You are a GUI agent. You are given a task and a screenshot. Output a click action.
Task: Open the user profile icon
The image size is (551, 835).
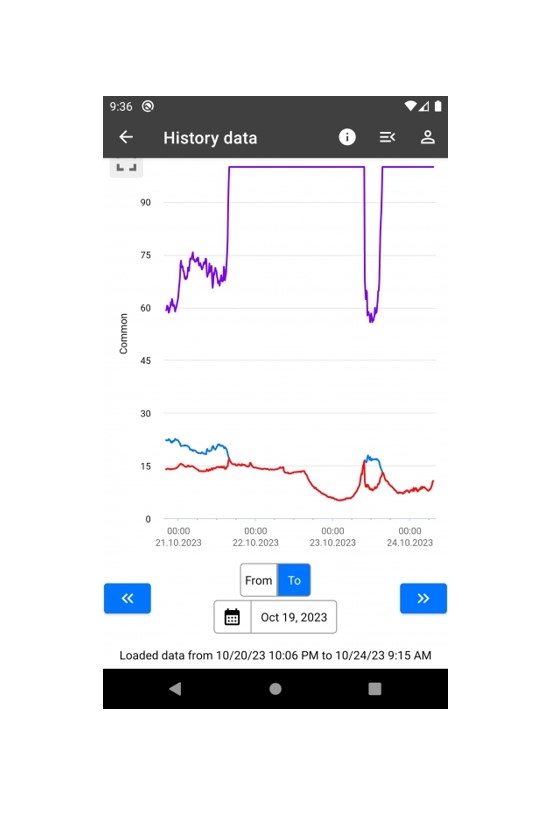click(427, 137)
